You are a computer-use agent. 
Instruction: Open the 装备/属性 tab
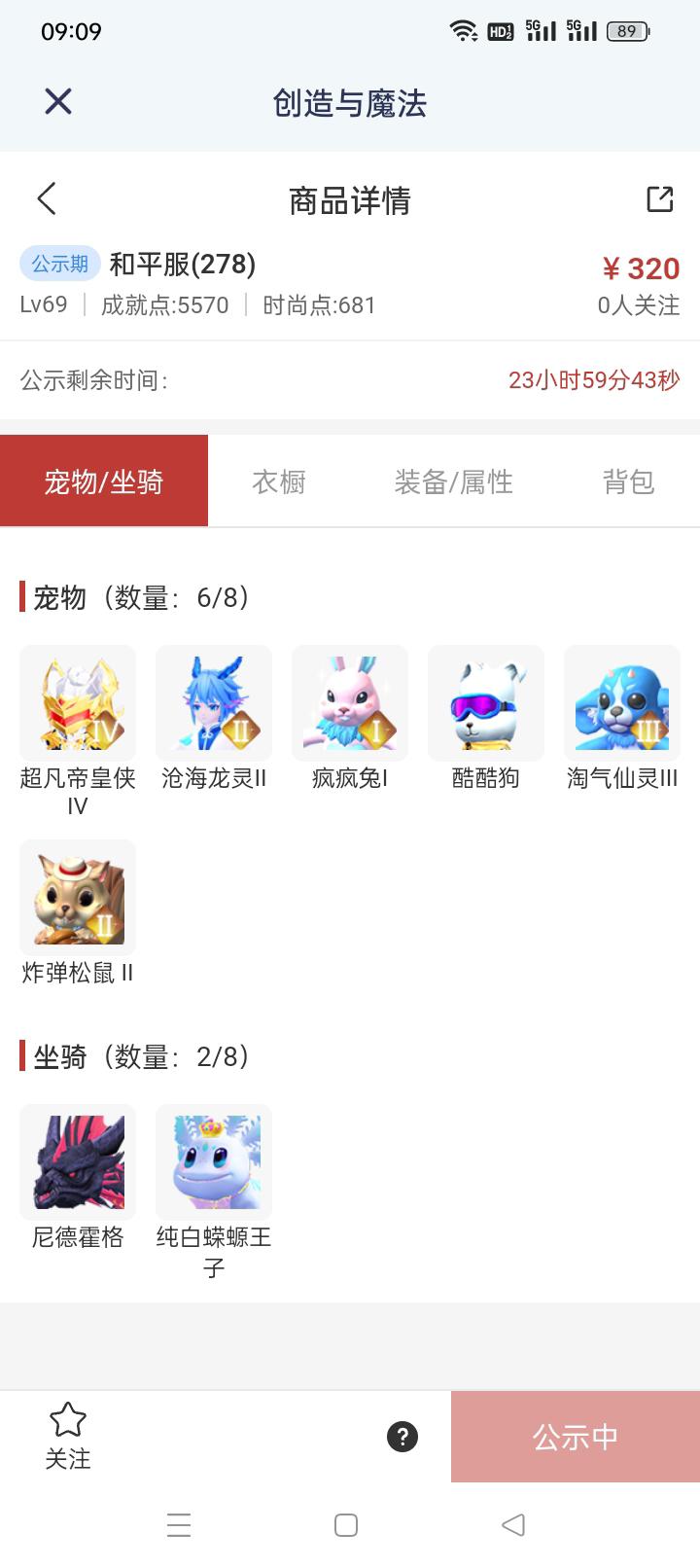[454, 481]
